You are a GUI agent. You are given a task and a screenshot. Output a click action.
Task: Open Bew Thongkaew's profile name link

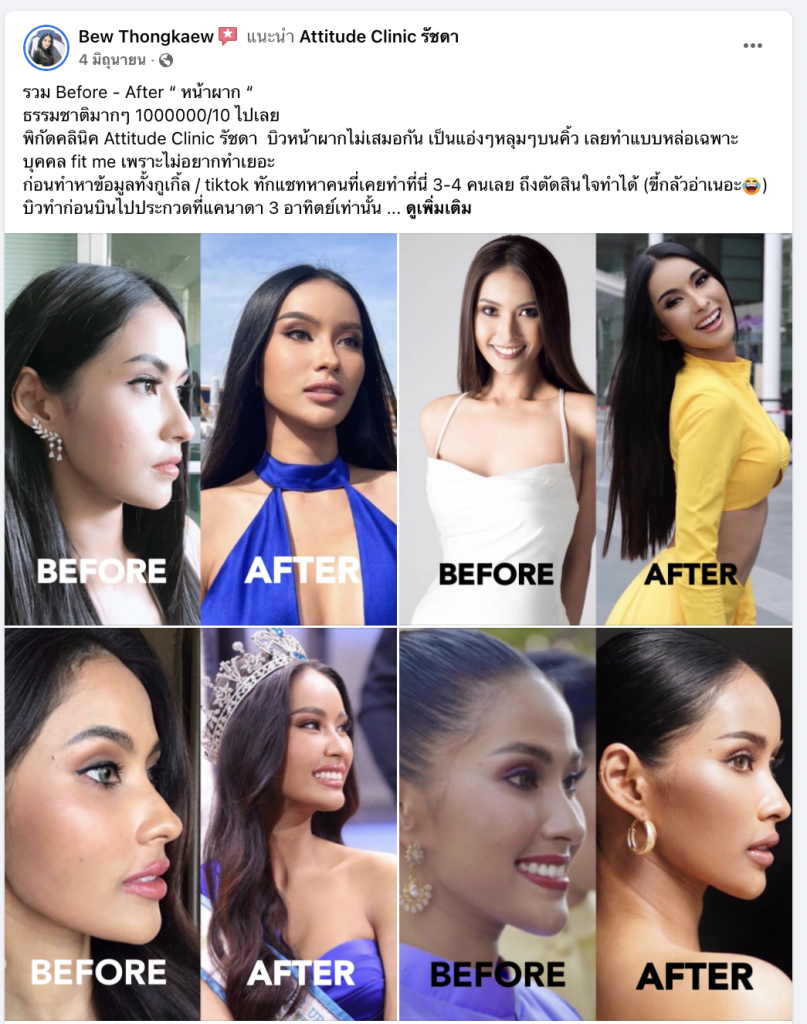click(x=146, y=37)
